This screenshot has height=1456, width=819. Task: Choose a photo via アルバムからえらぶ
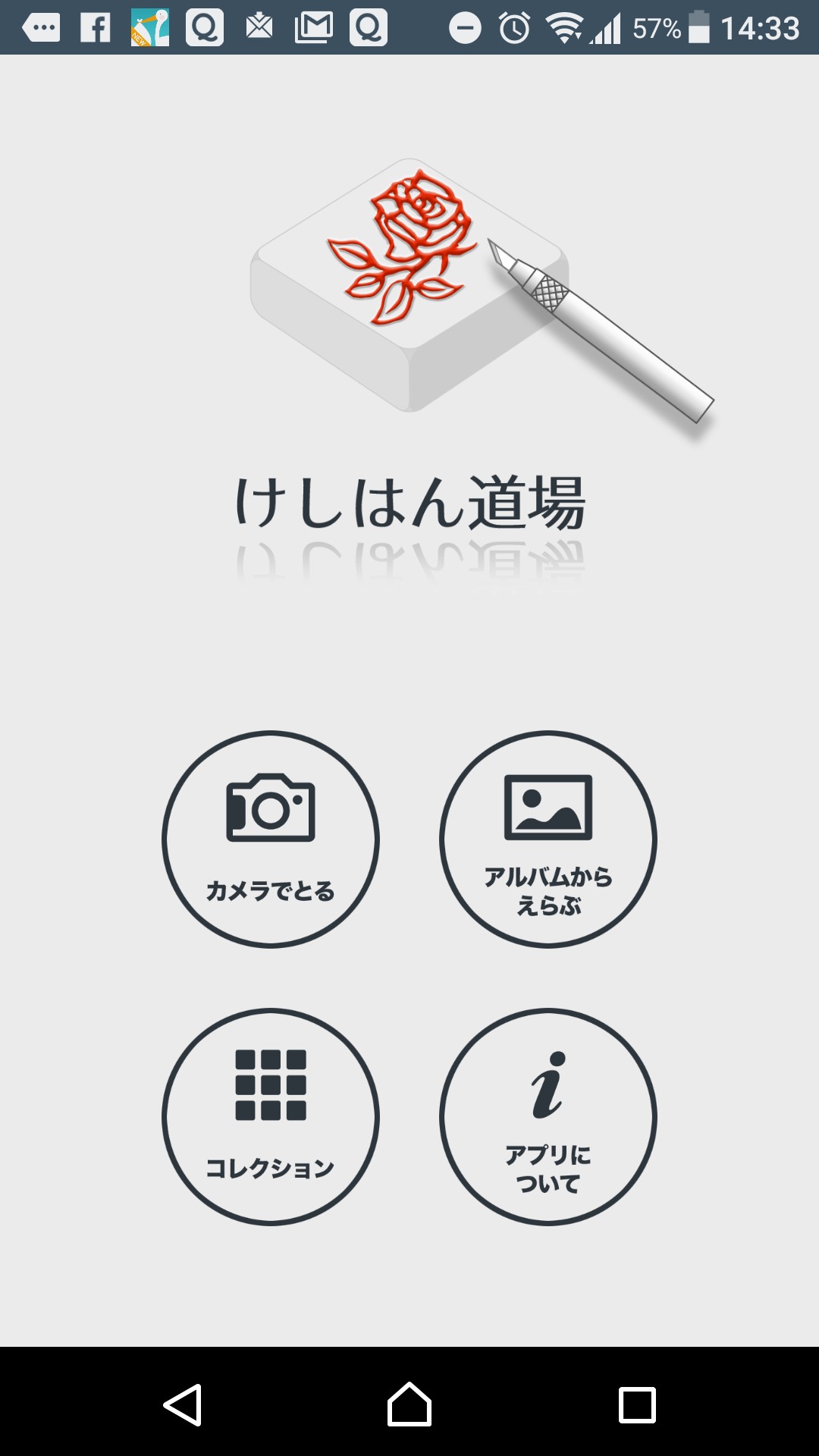(x=548, y=839)
